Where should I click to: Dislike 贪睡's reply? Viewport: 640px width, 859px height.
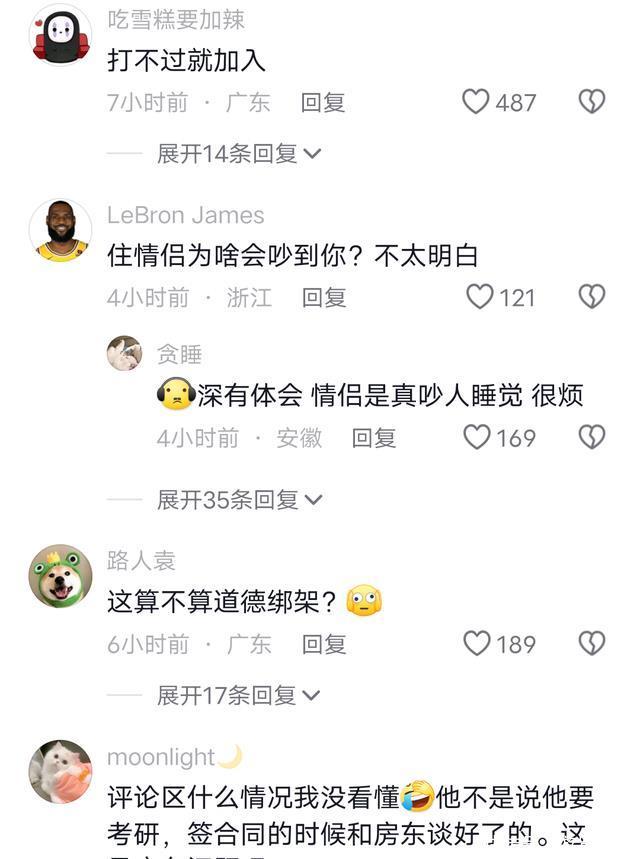(x=592, y=438)
